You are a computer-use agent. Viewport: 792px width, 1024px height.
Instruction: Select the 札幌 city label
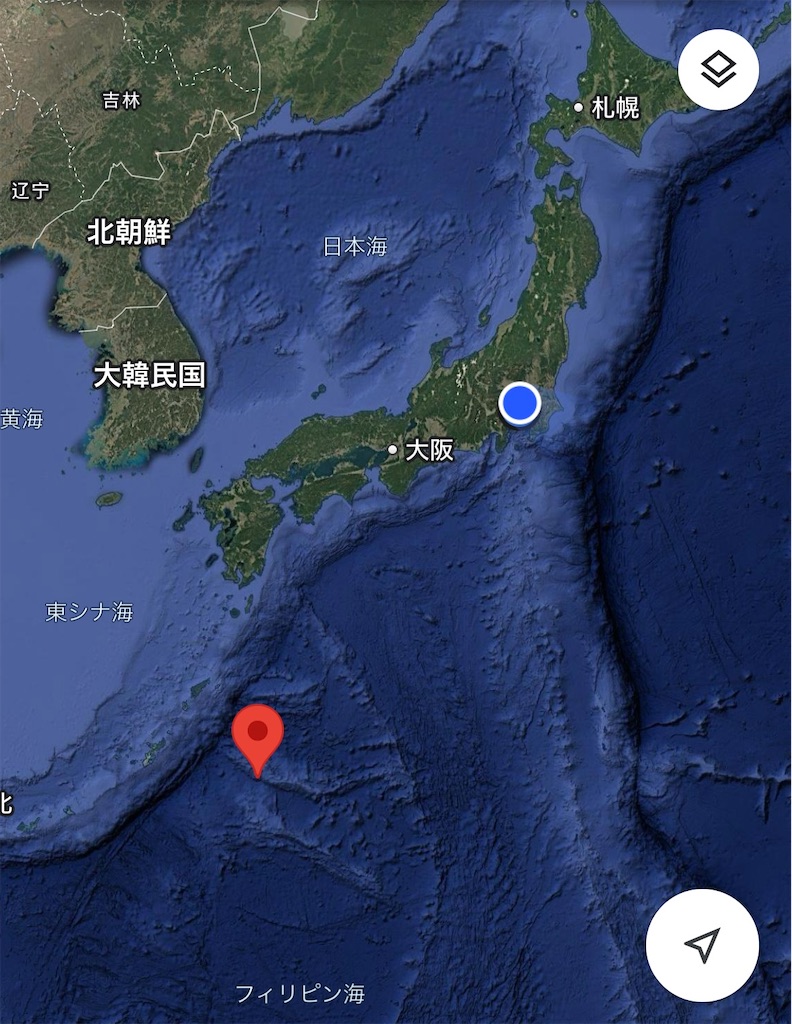point(614,108)
